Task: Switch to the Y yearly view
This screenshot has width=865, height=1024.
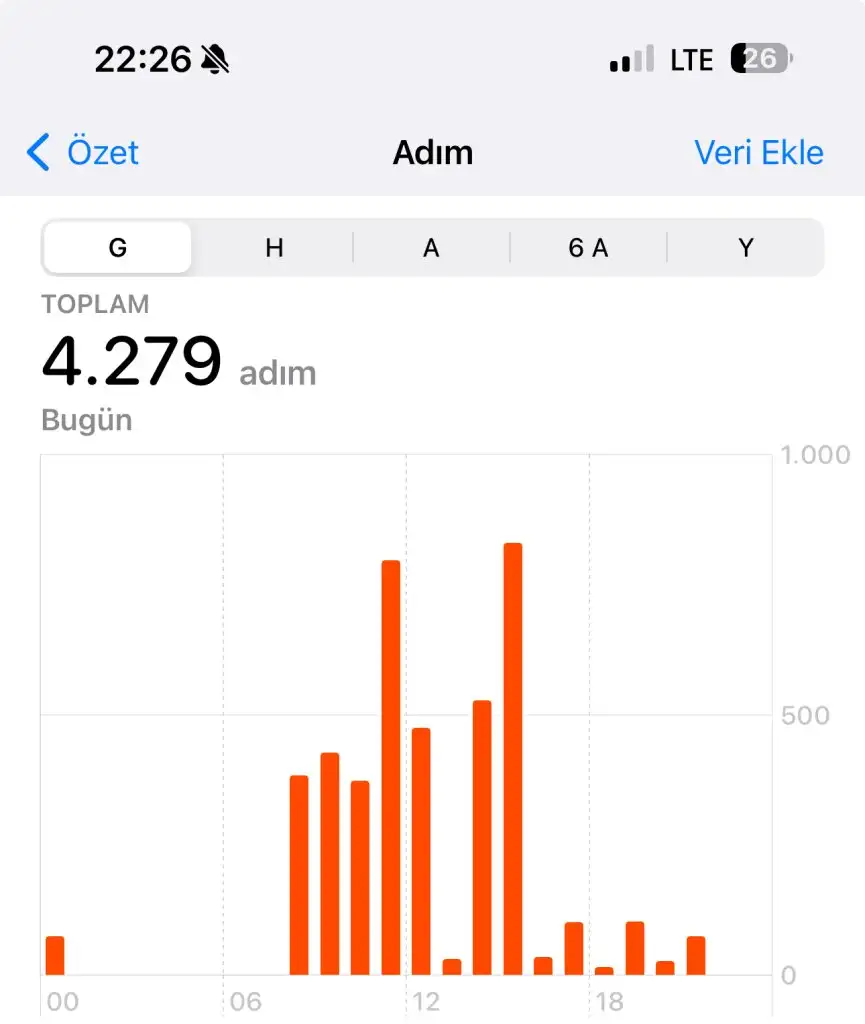Action: pos(745,248)
